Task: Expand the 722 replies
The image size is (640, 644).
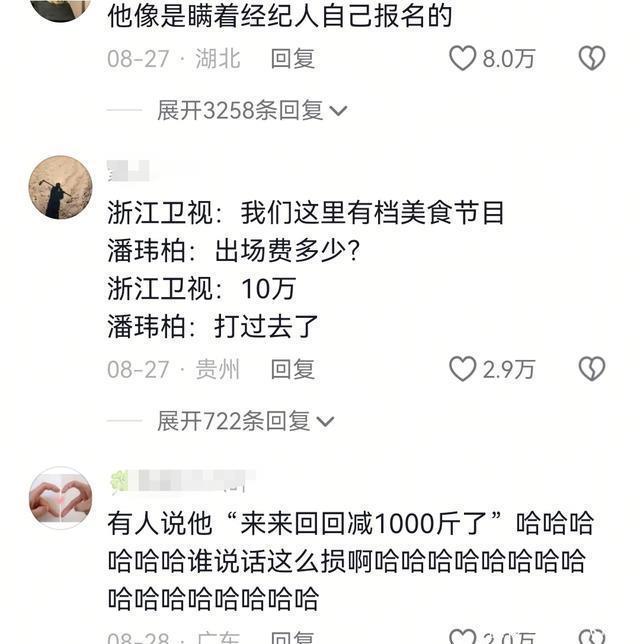Action: pos(245,421)
